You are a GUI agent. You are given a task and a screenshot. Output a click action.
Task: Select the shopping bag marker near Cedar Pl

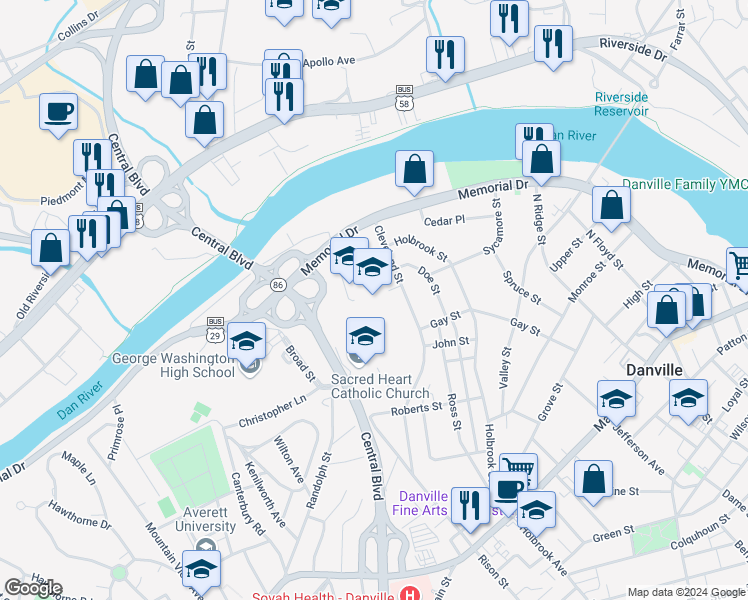click(414, 169)
